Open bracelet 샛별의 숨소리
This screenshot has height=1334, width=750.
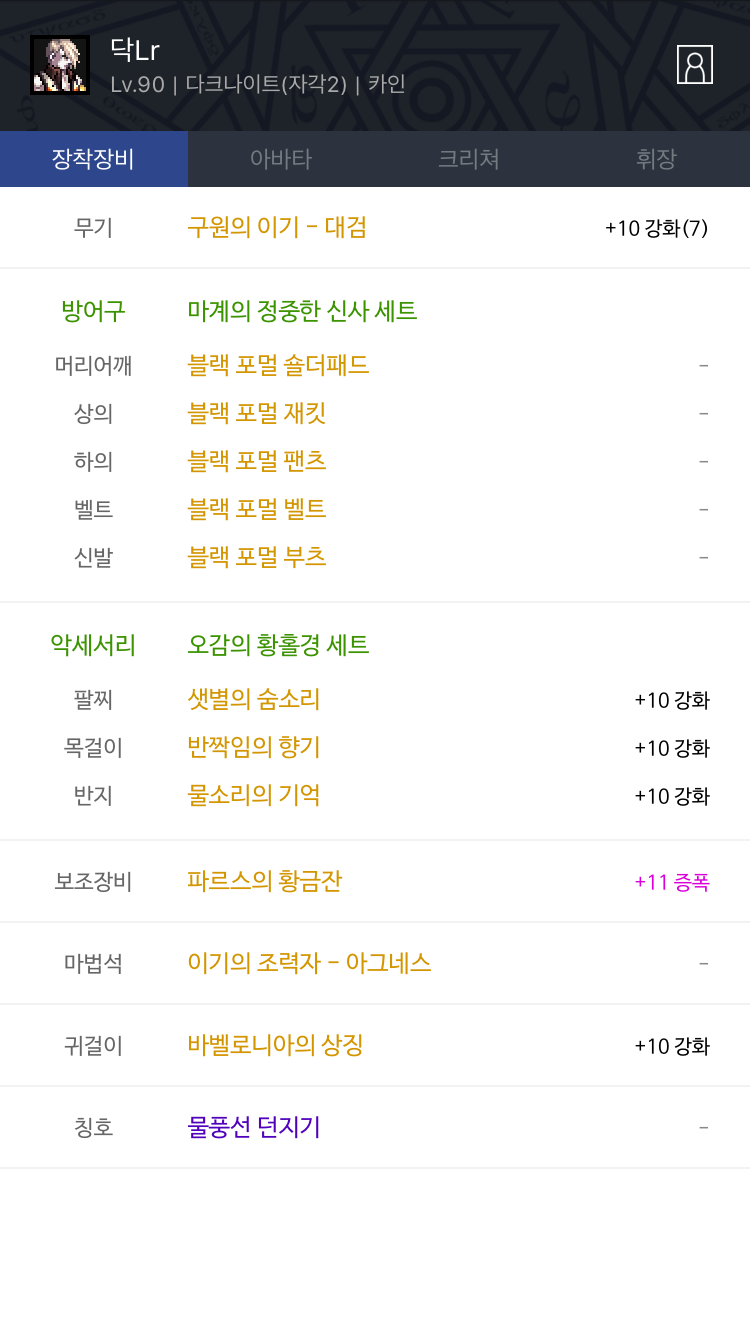click(x=254, y=699)
